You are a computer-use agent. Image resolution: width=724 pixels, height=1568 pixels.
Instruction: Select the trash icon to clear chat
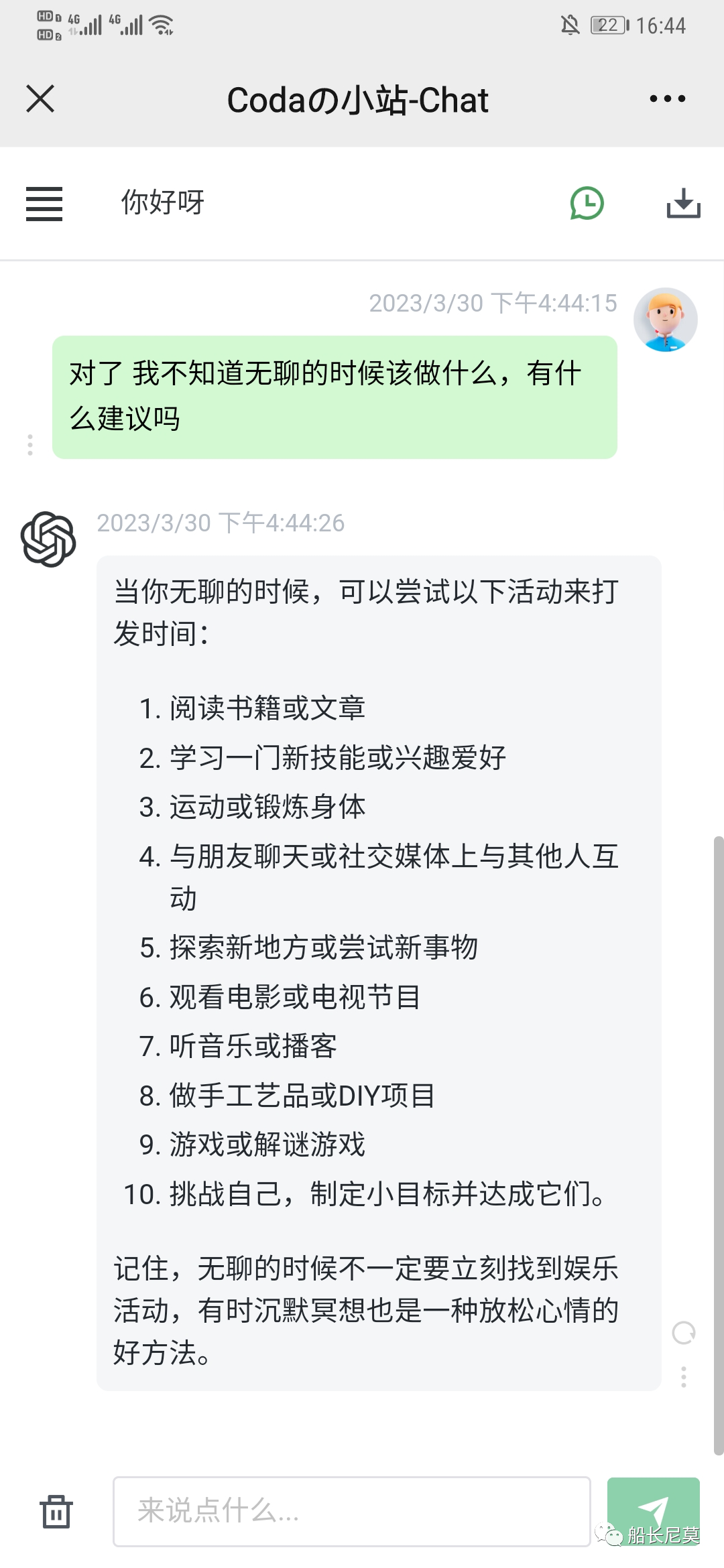tap(56, 1512)
